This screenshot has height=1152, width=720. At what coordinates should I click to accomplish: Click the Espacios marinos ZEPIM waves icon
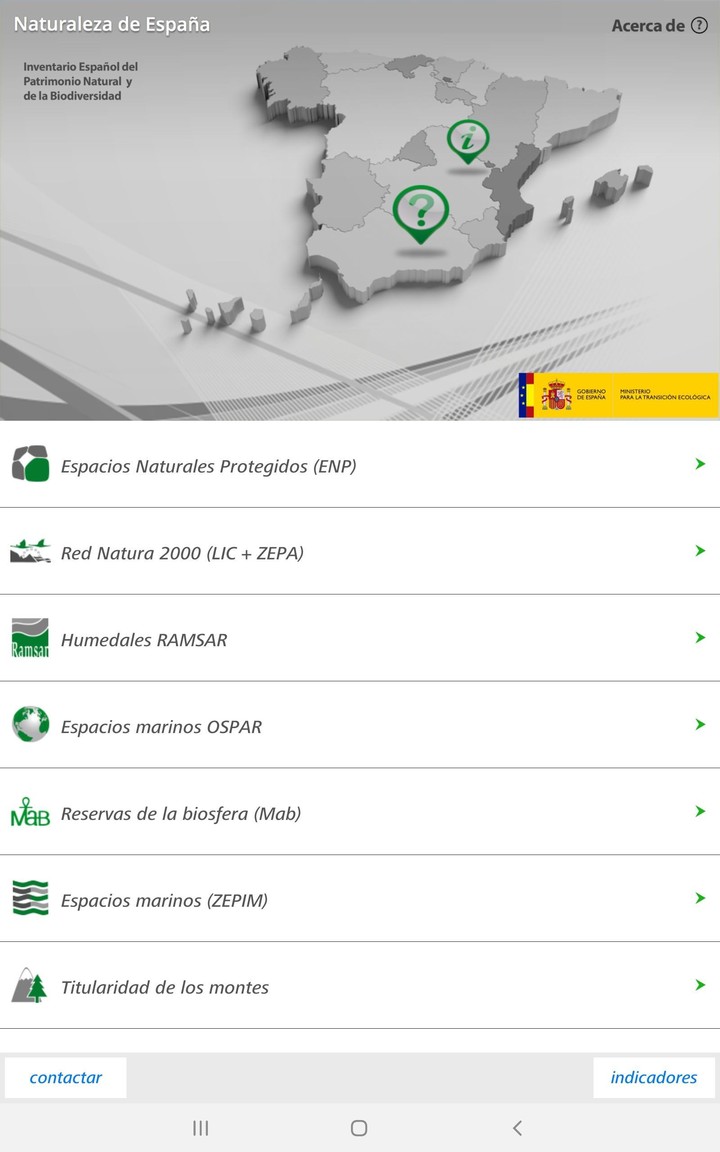click(x=28, y=898)
